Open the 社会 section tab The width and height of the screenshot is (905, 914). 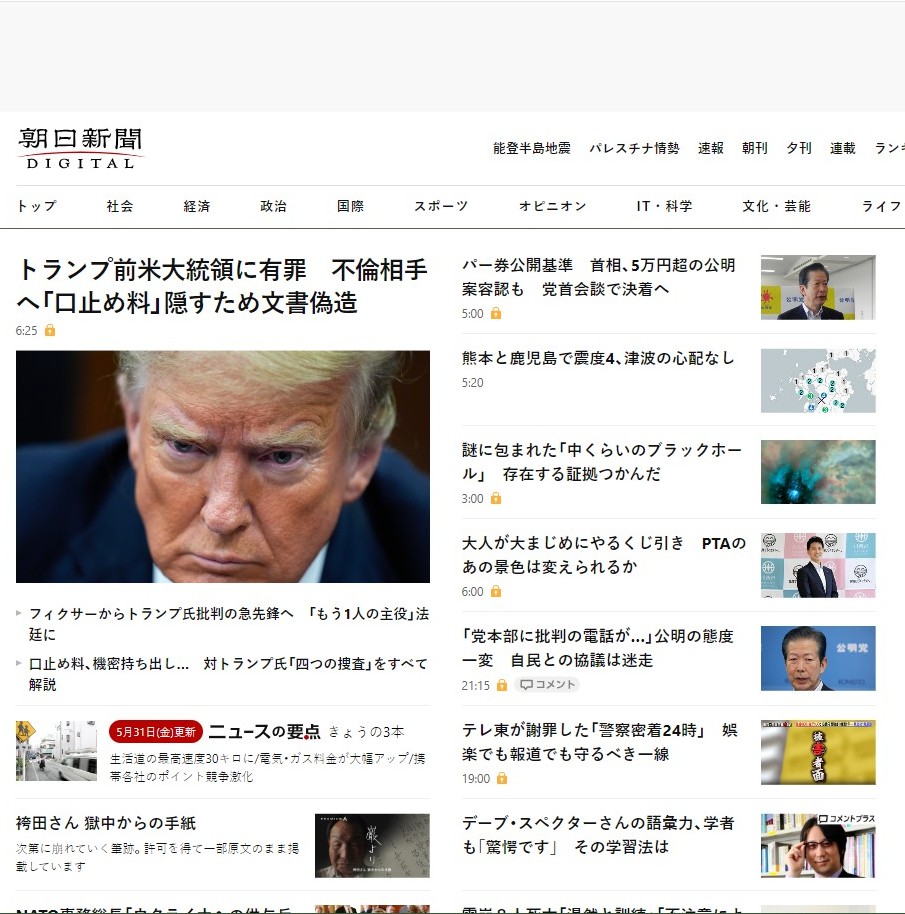[x=120, y=206]
